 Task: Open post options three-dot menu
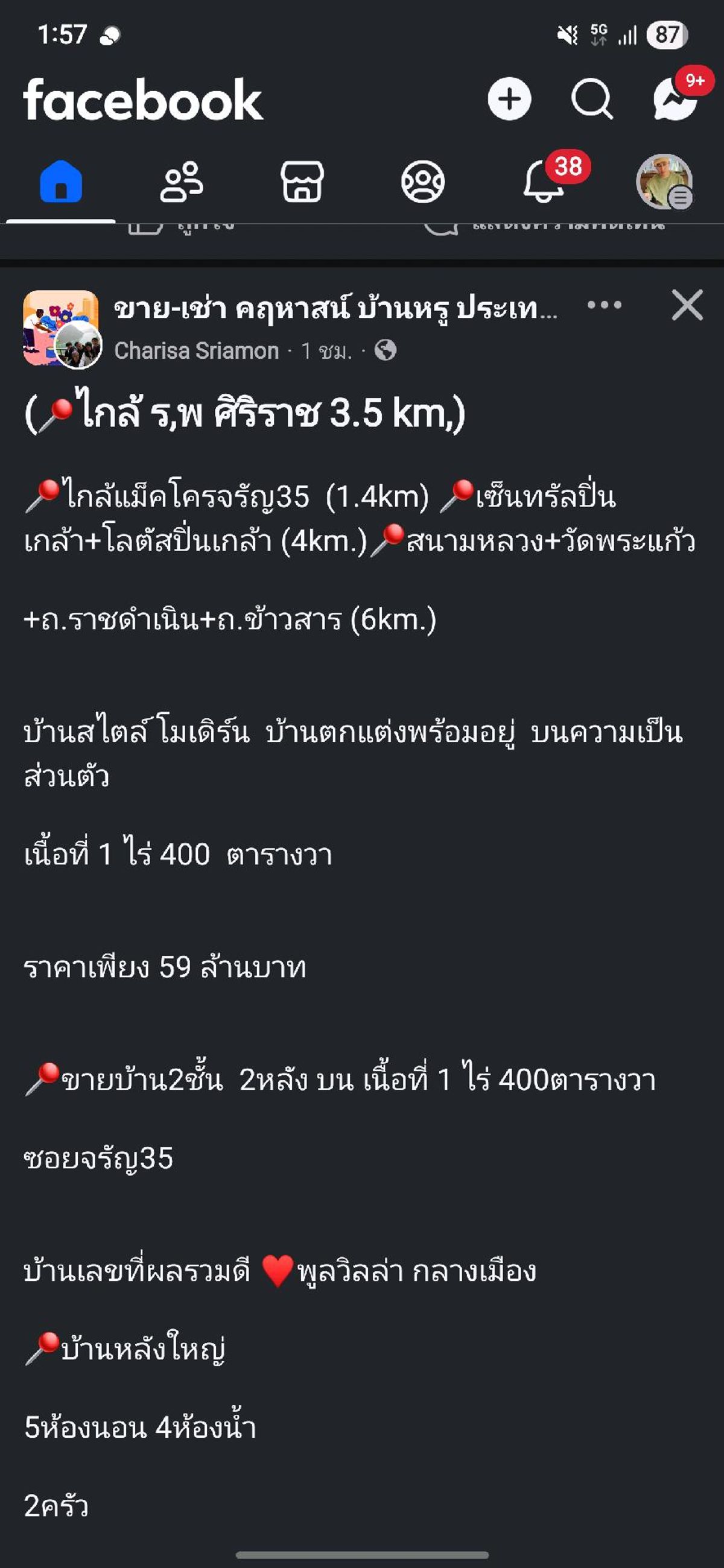(604, 305)
